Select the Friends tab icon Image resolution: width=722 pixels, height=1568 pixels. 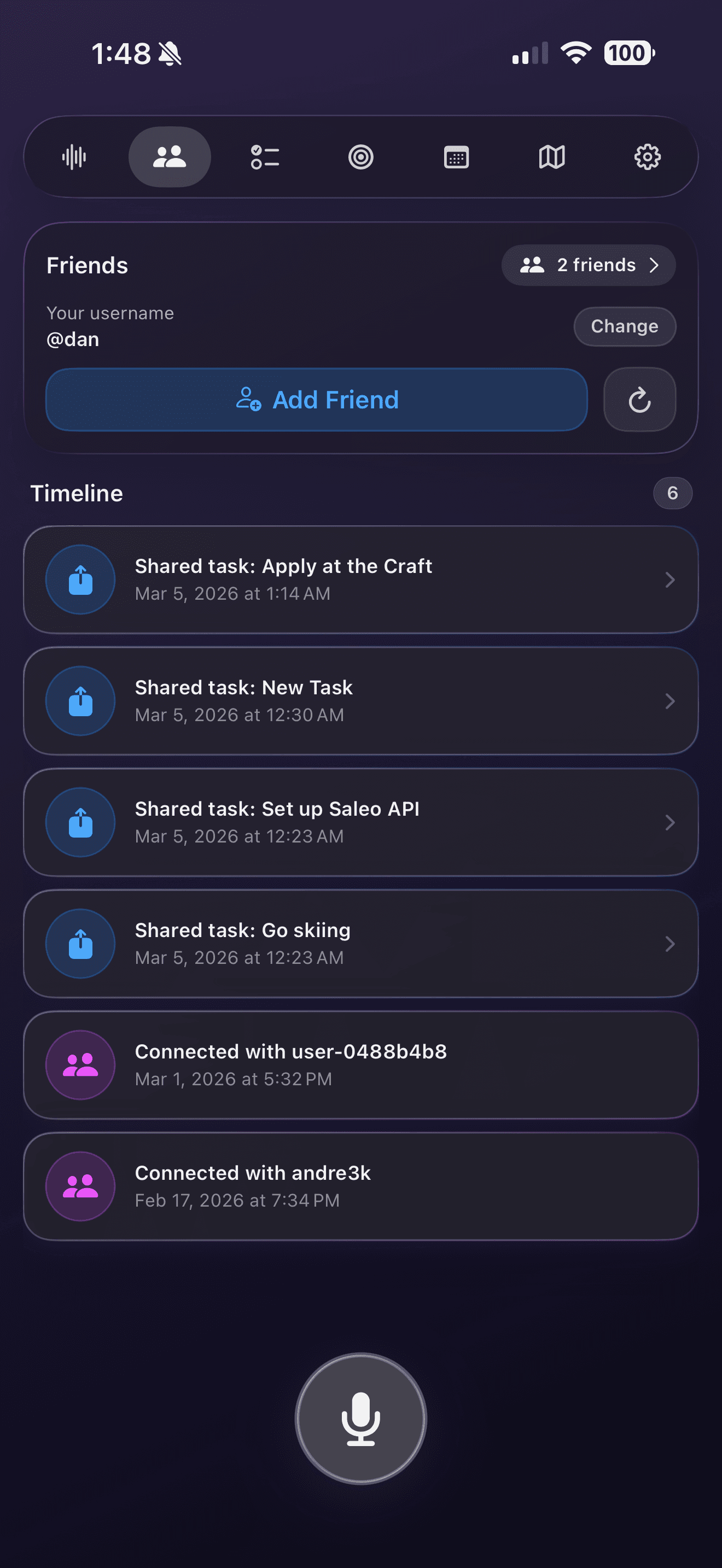(170, 157)
